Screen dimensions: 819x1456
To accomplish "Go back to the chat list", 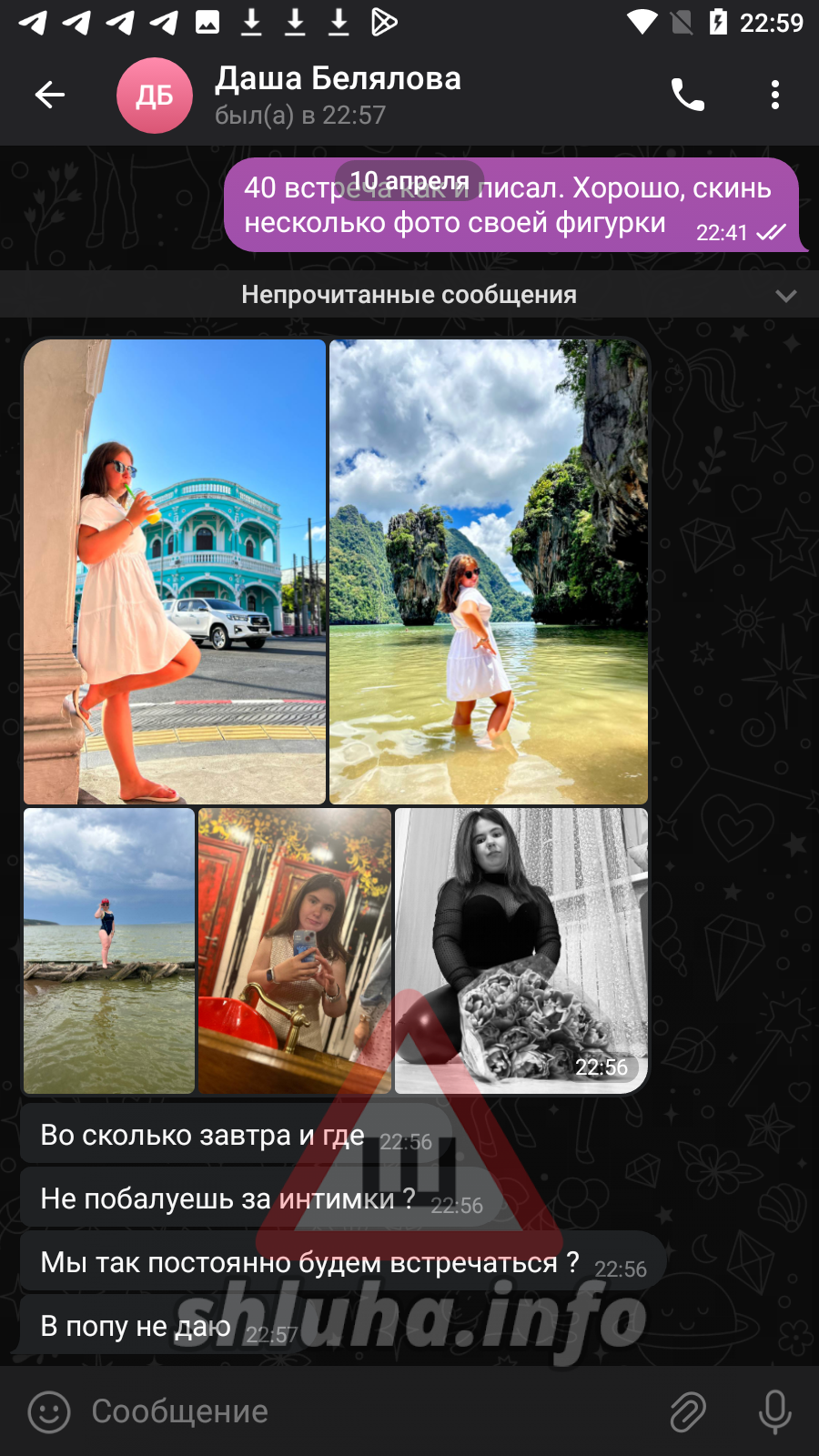I will [50, 95].
